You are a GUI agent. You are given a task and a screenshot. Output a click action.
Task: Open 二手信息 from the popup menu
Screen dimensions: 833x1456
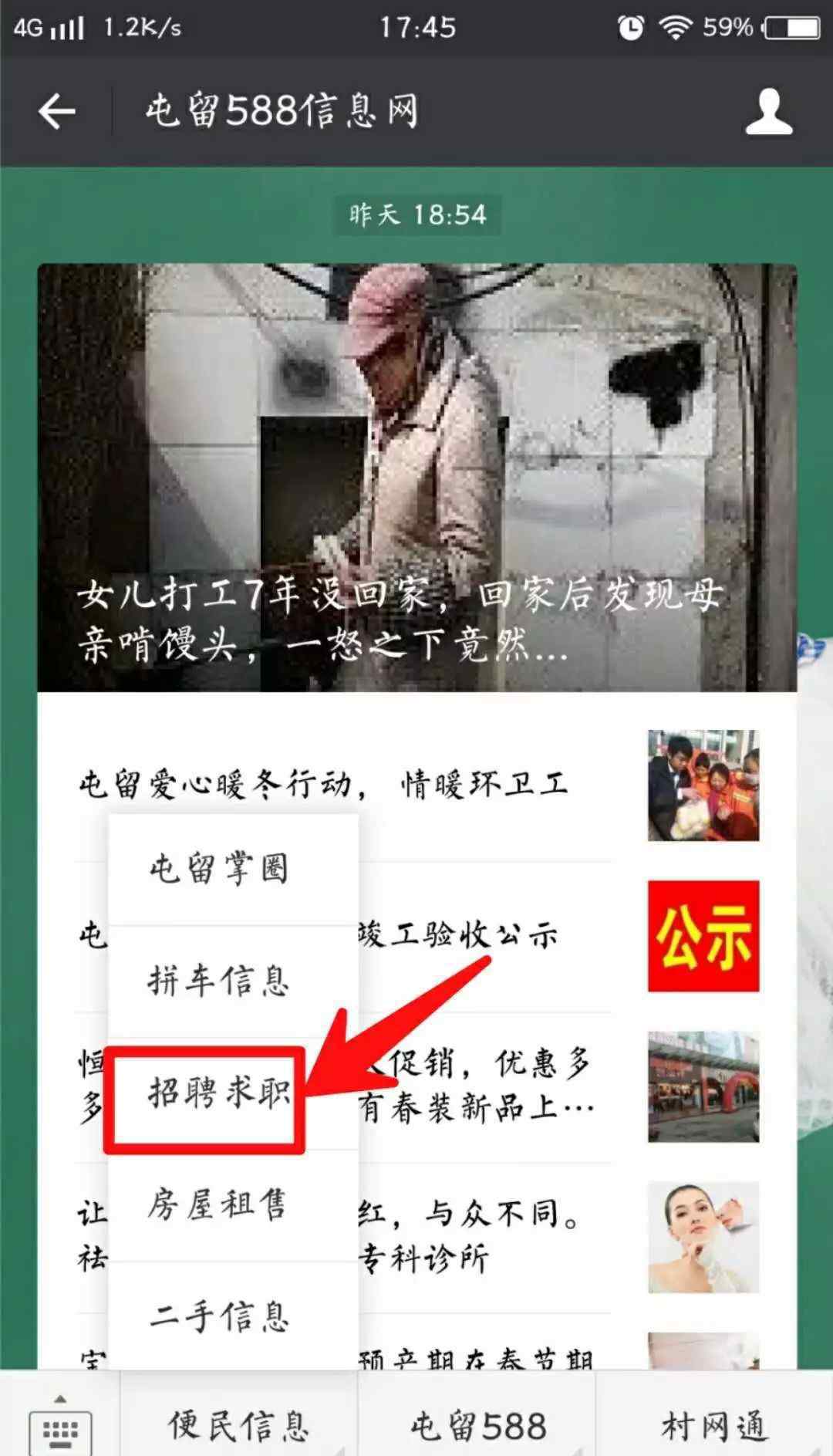pyautogui.click(x=234, y=1316)
